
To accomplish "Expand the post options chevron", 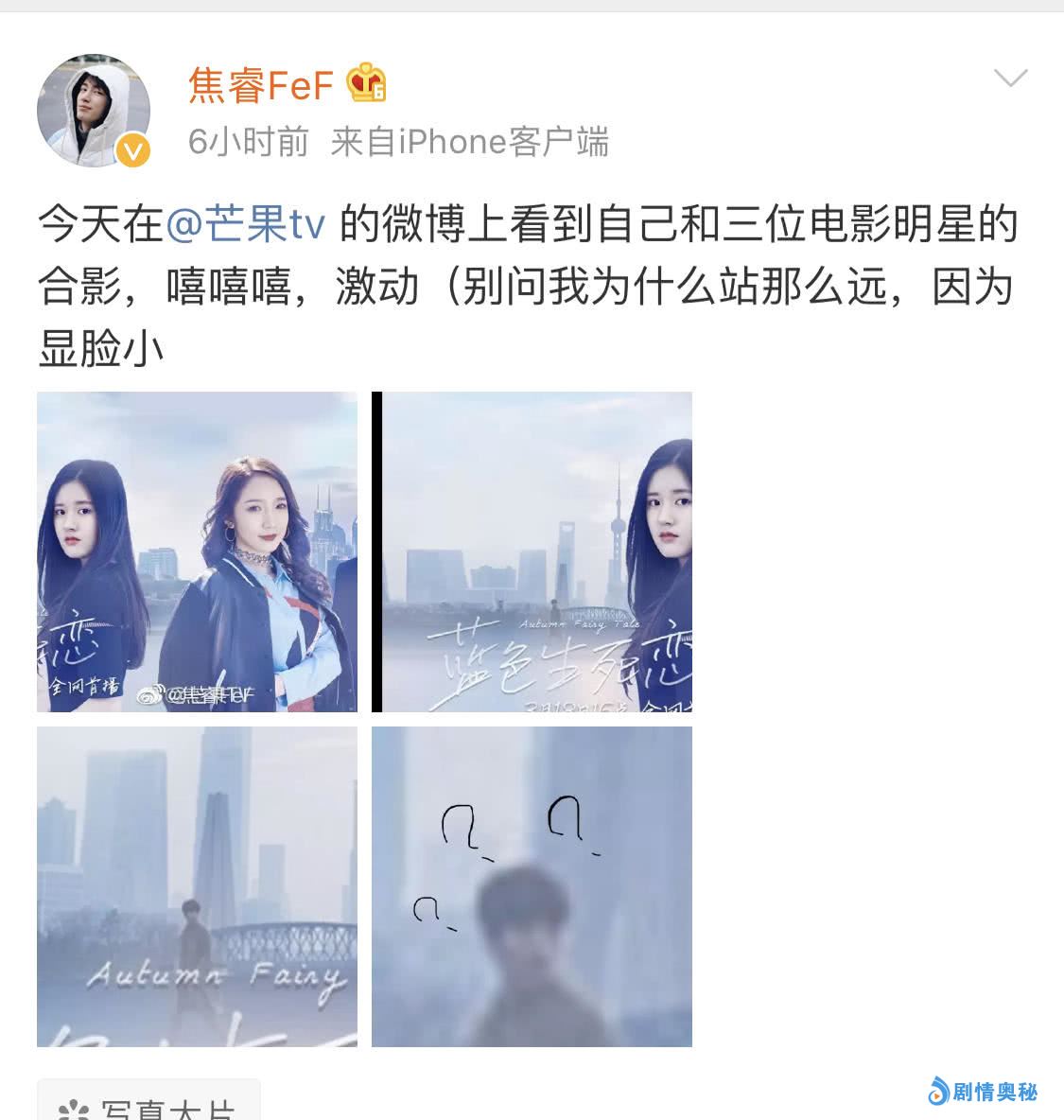I will [1011, 79].
